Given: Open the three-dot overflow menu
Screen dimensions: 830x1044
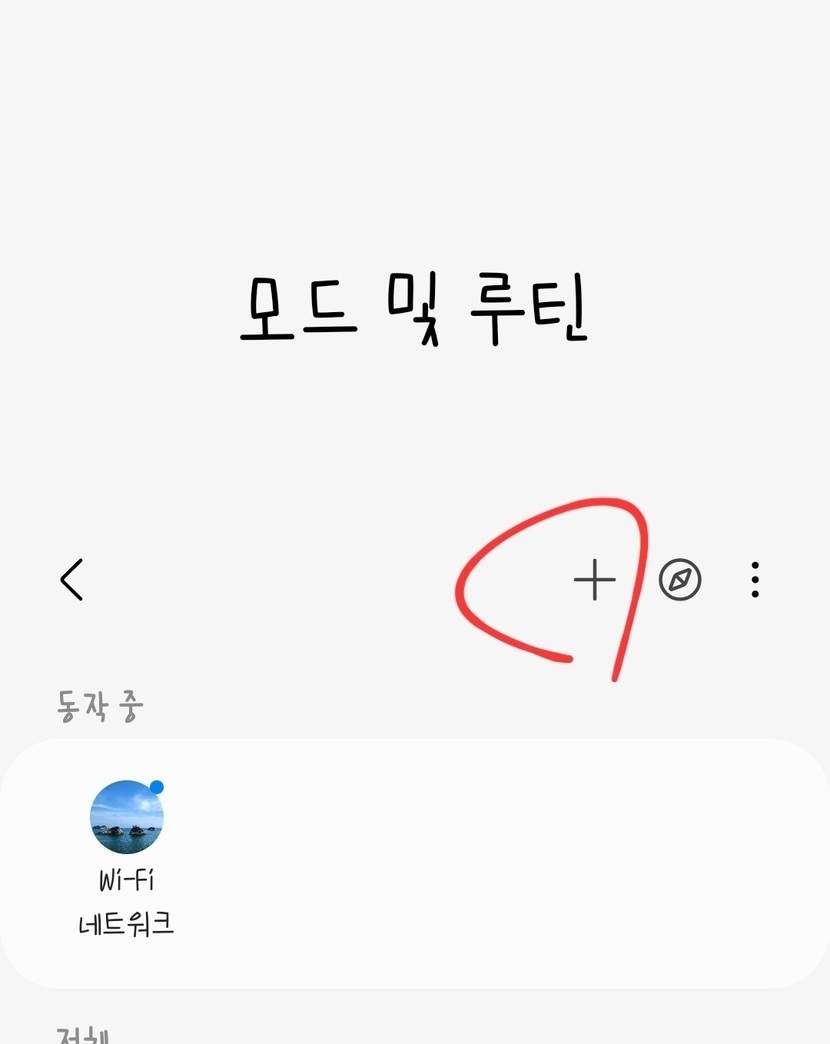Looking at the screenshot, I should pos(755,580).
